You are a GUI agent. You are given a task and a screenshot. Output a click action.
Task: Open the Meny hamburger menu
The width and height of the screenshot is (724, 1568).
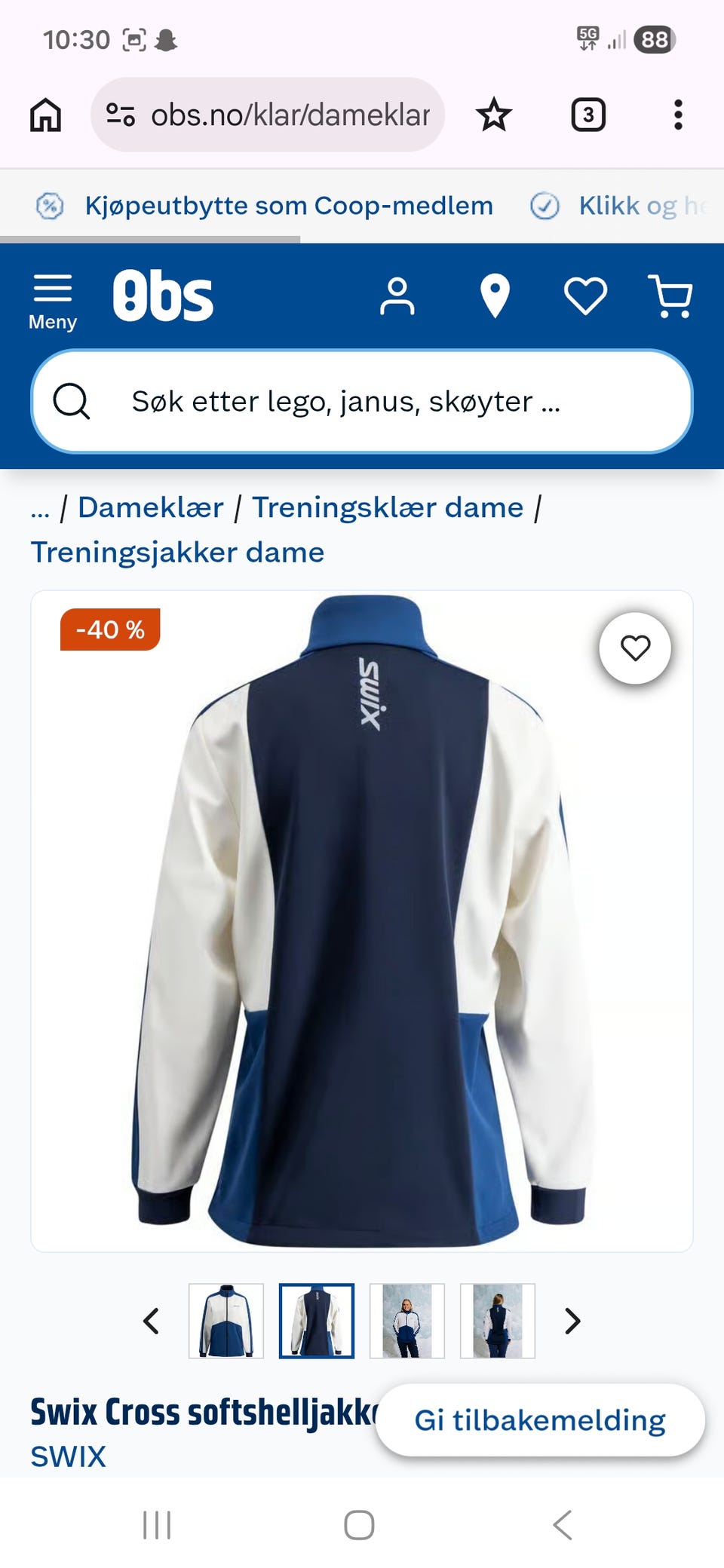click(52, 298)
